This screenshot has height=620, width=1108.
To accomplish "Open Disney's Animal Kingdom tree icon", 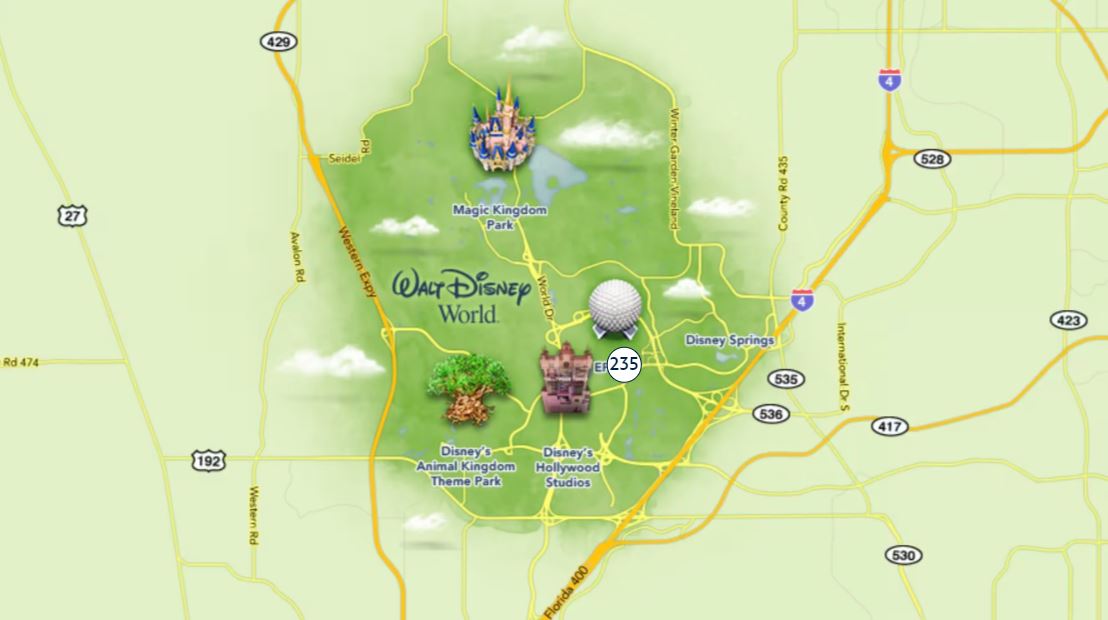I will pos(462,390).
